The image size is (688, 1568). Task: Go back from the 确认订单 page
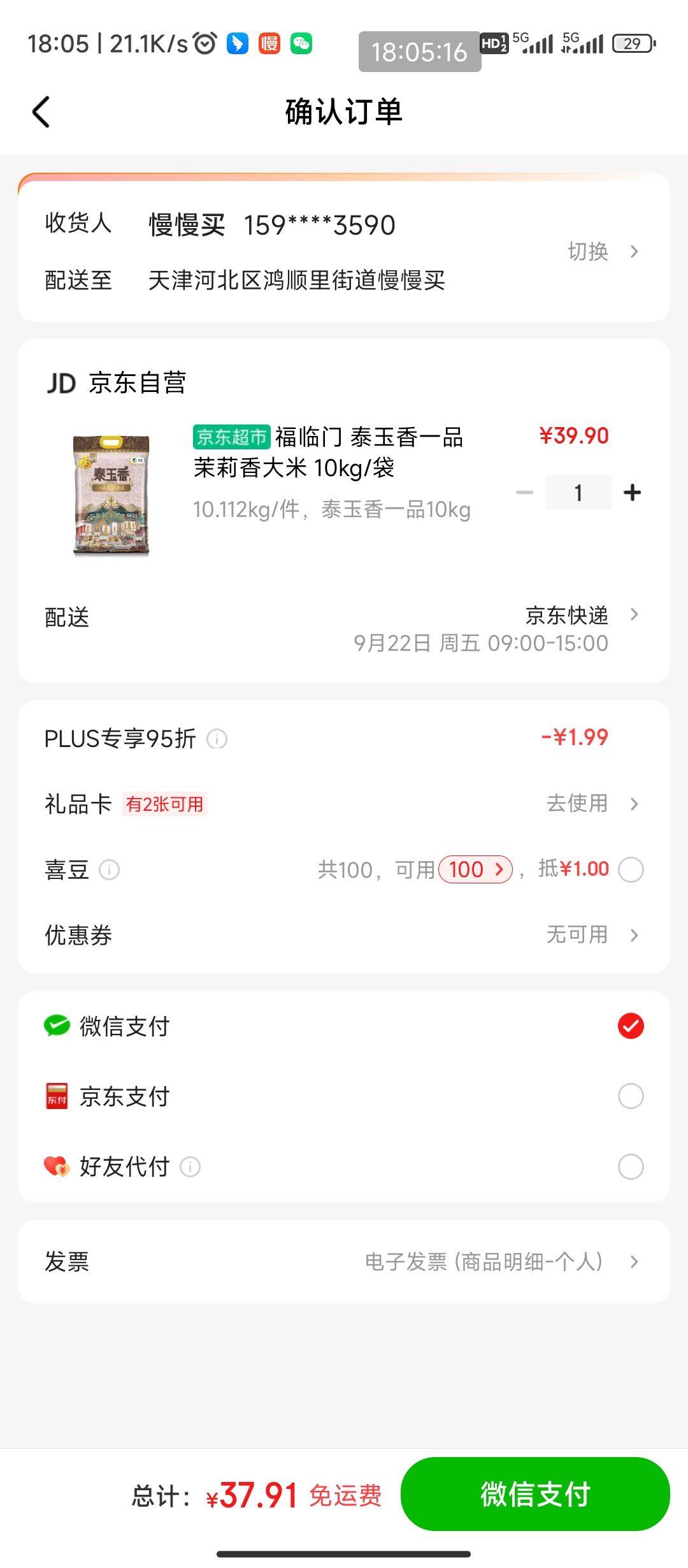click(41, 112)
